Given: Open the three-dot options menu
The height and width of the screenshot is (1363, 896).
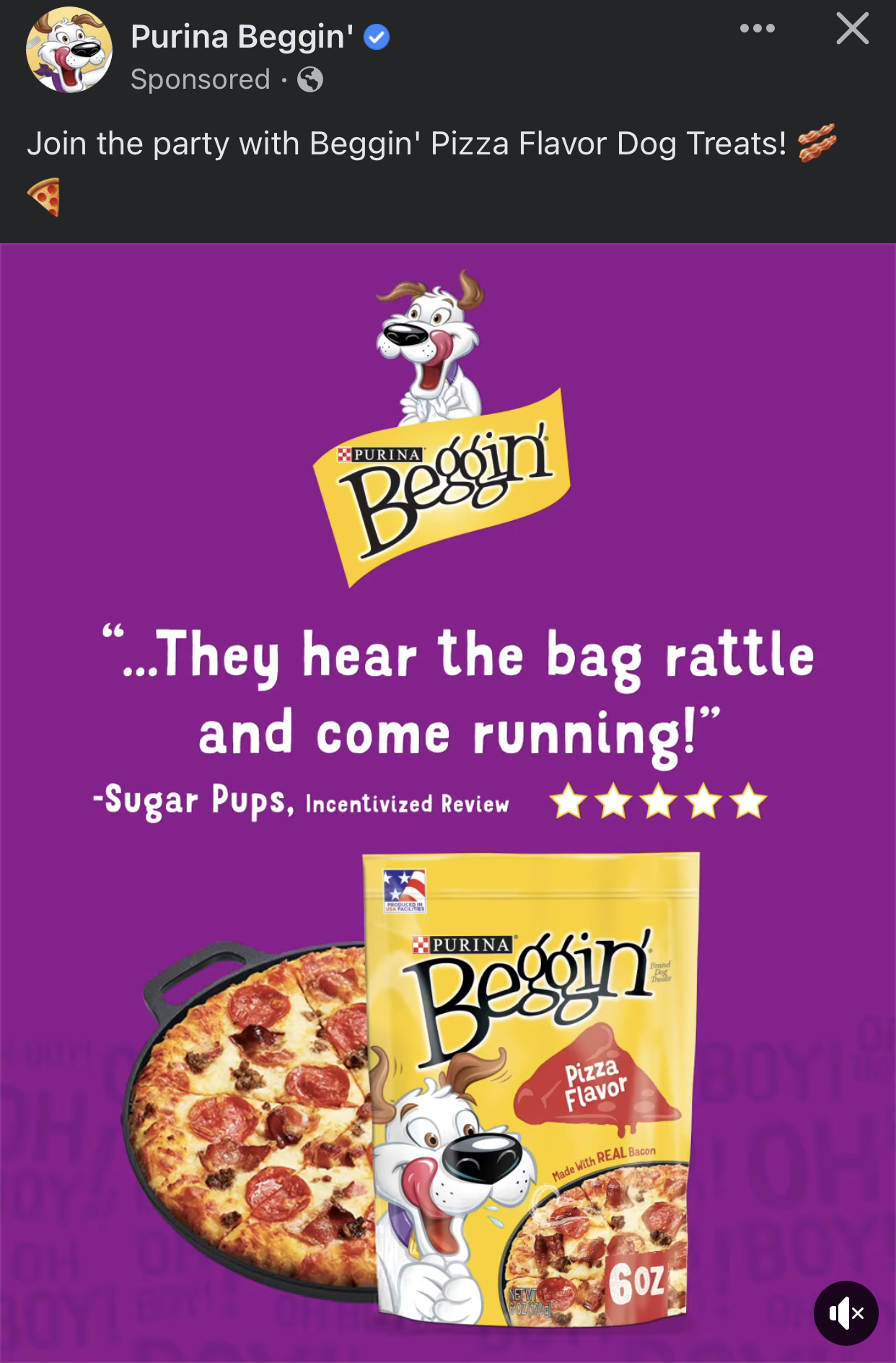Looking at the screenshot, I should pyautogui.click(x=757, y=29).
